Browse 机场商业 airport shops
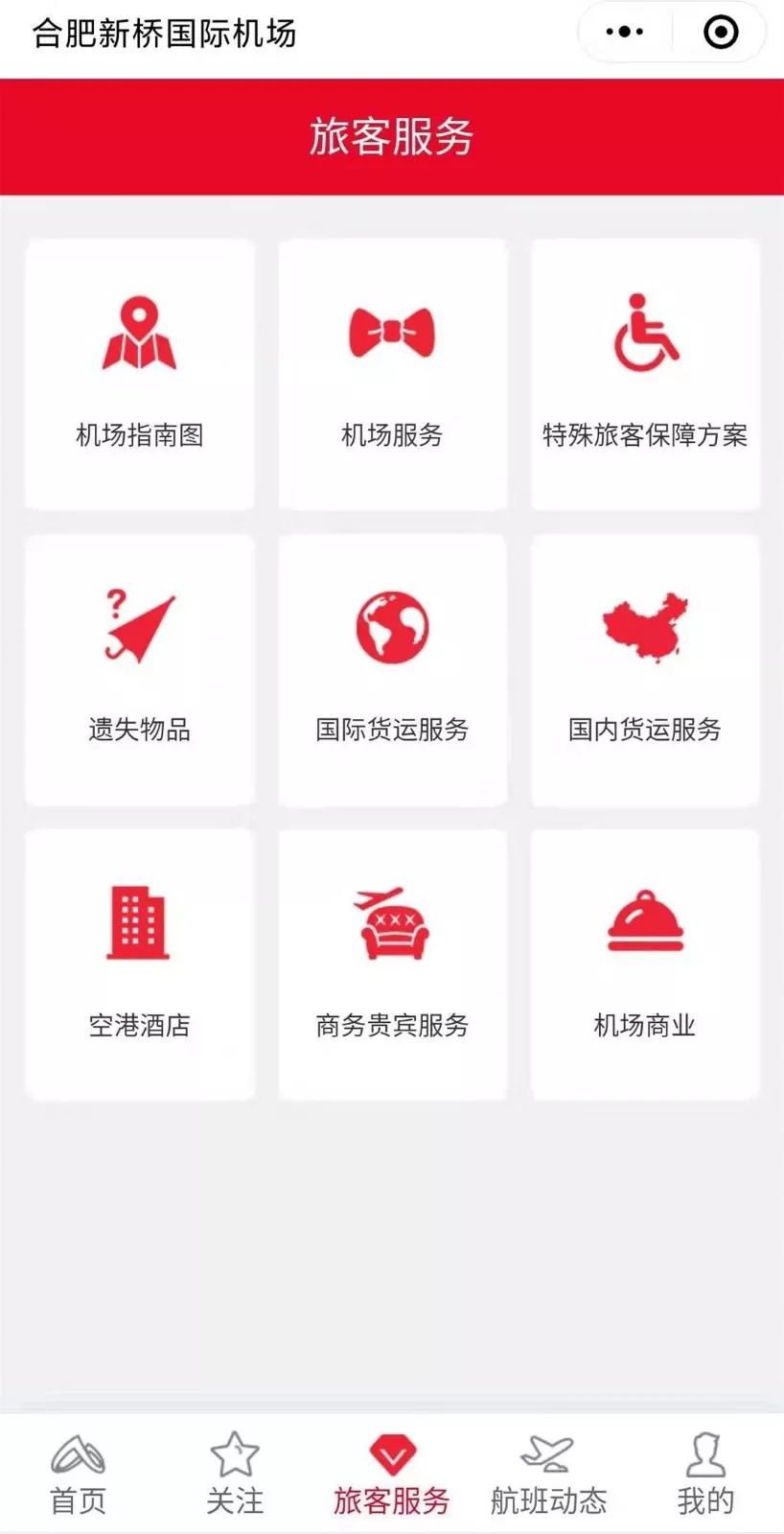The image size is (784, 1534). tap(645, 964)
